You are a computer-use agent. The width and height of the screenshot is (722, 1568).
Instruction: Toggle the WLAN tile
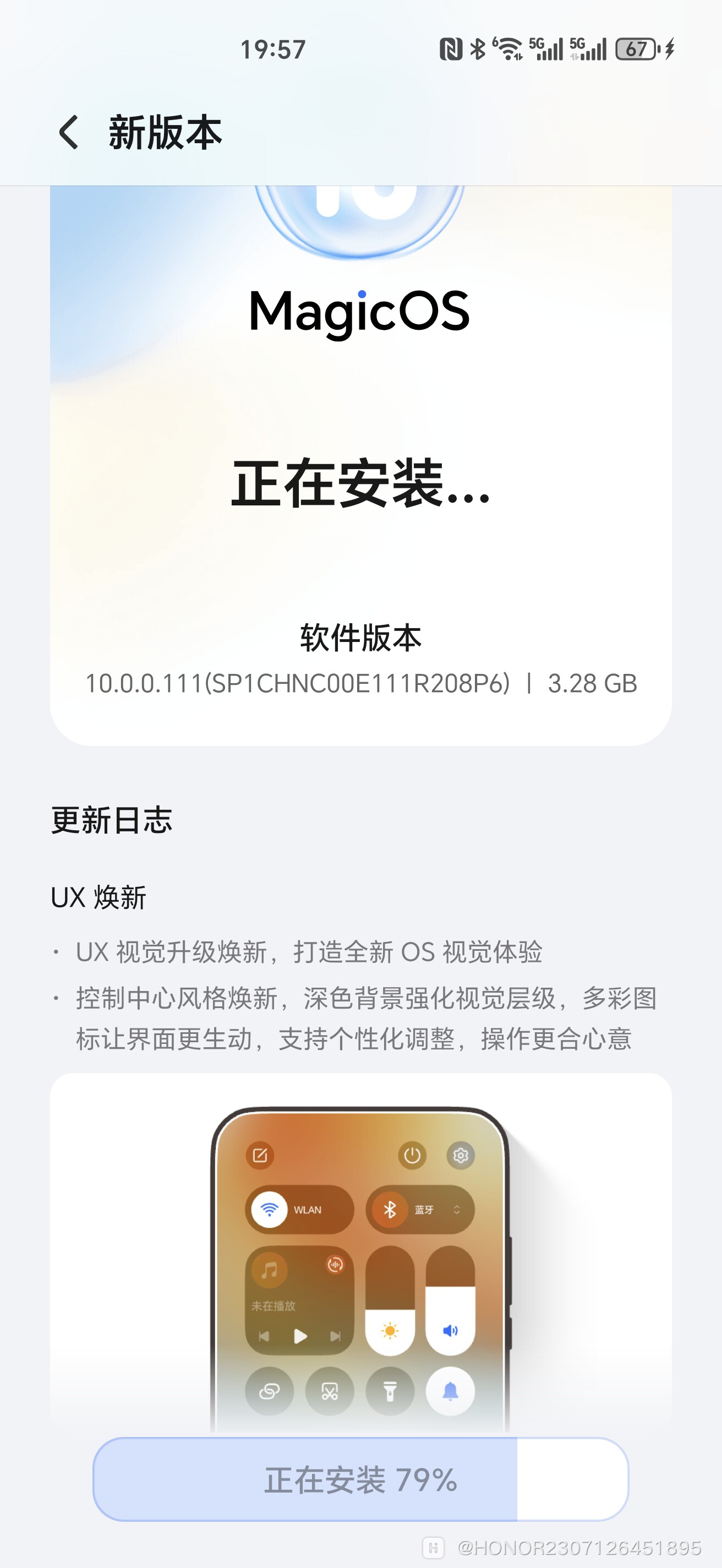(300, 1210)
